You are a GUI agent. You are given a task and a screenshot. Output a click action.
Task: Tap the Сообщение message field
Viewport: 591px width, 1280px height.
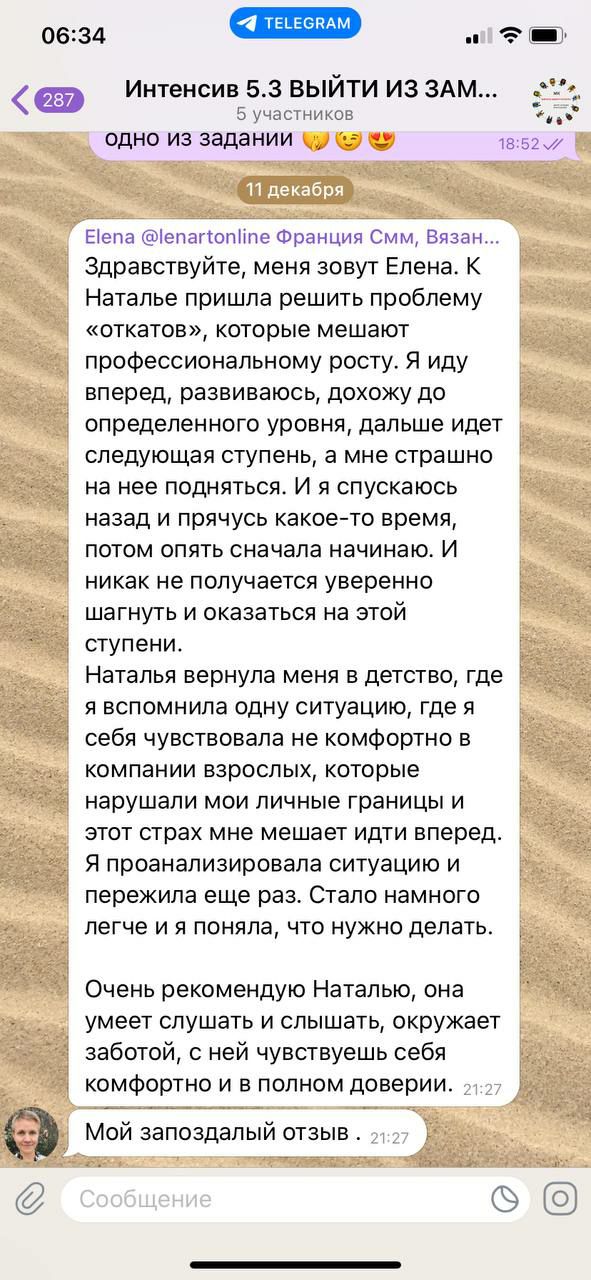click(x=278, y=1198)
